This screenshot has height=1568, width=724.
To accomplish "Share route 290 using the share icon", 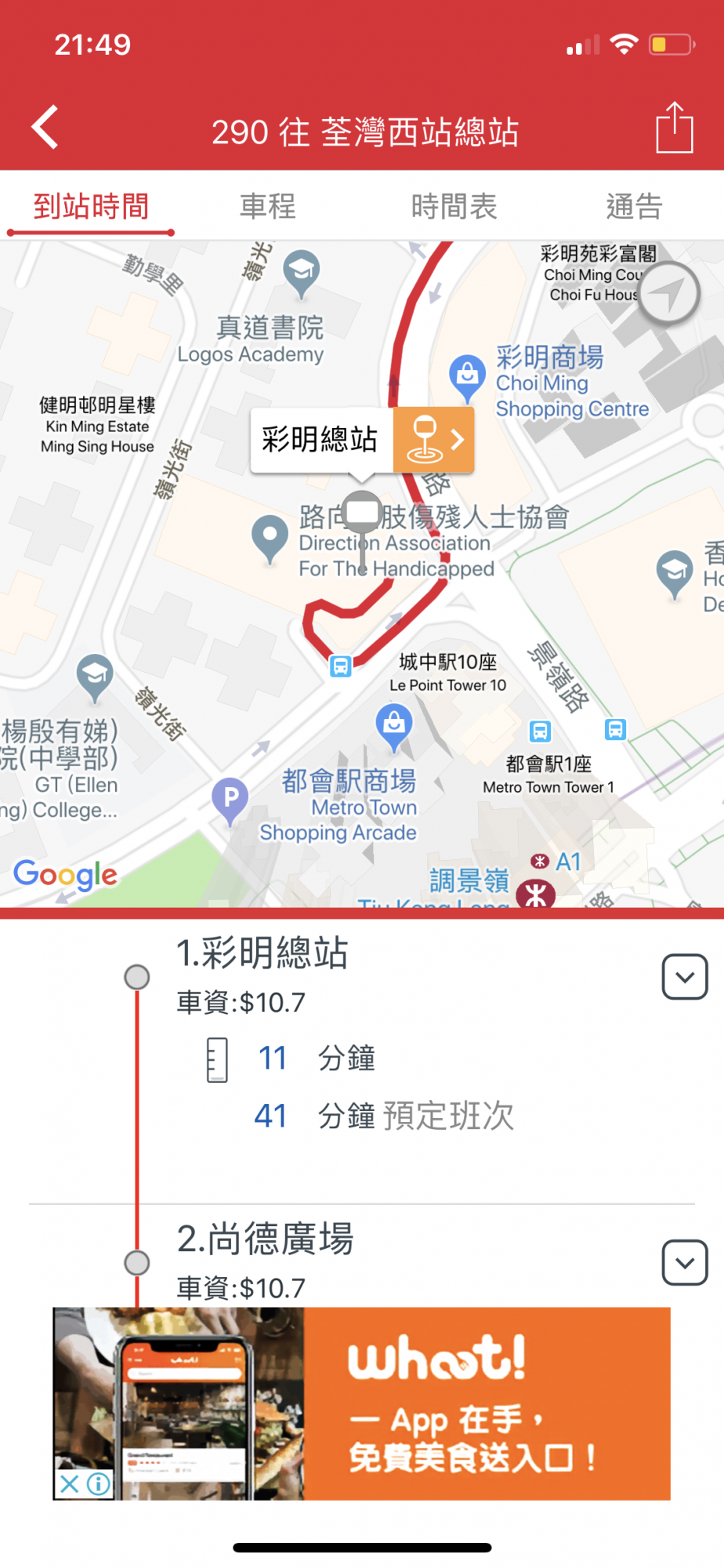I will click(674, 128).
